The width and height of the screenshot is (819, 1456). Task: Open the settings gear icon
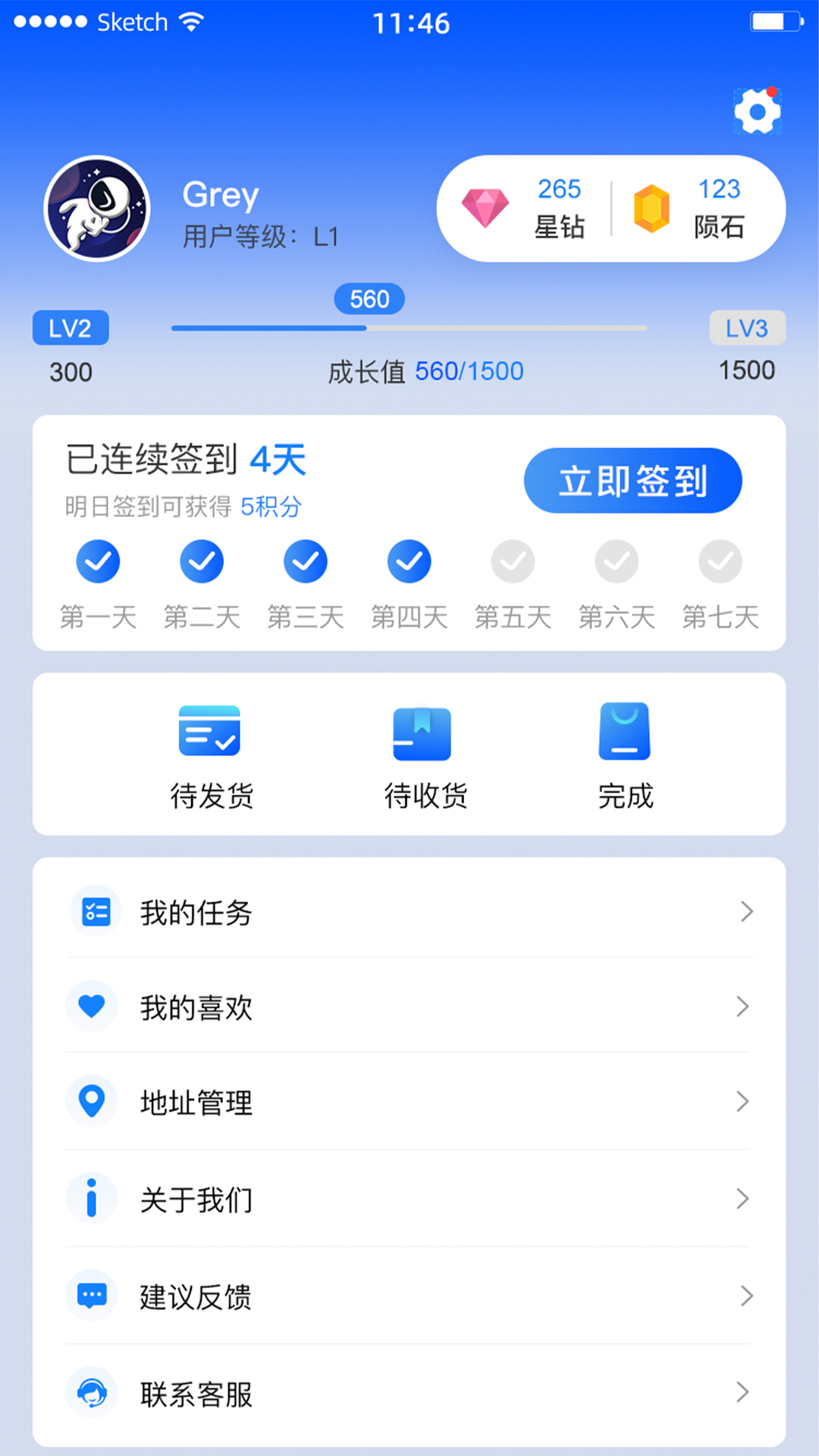pyautogui.click(x=756, y=111)
